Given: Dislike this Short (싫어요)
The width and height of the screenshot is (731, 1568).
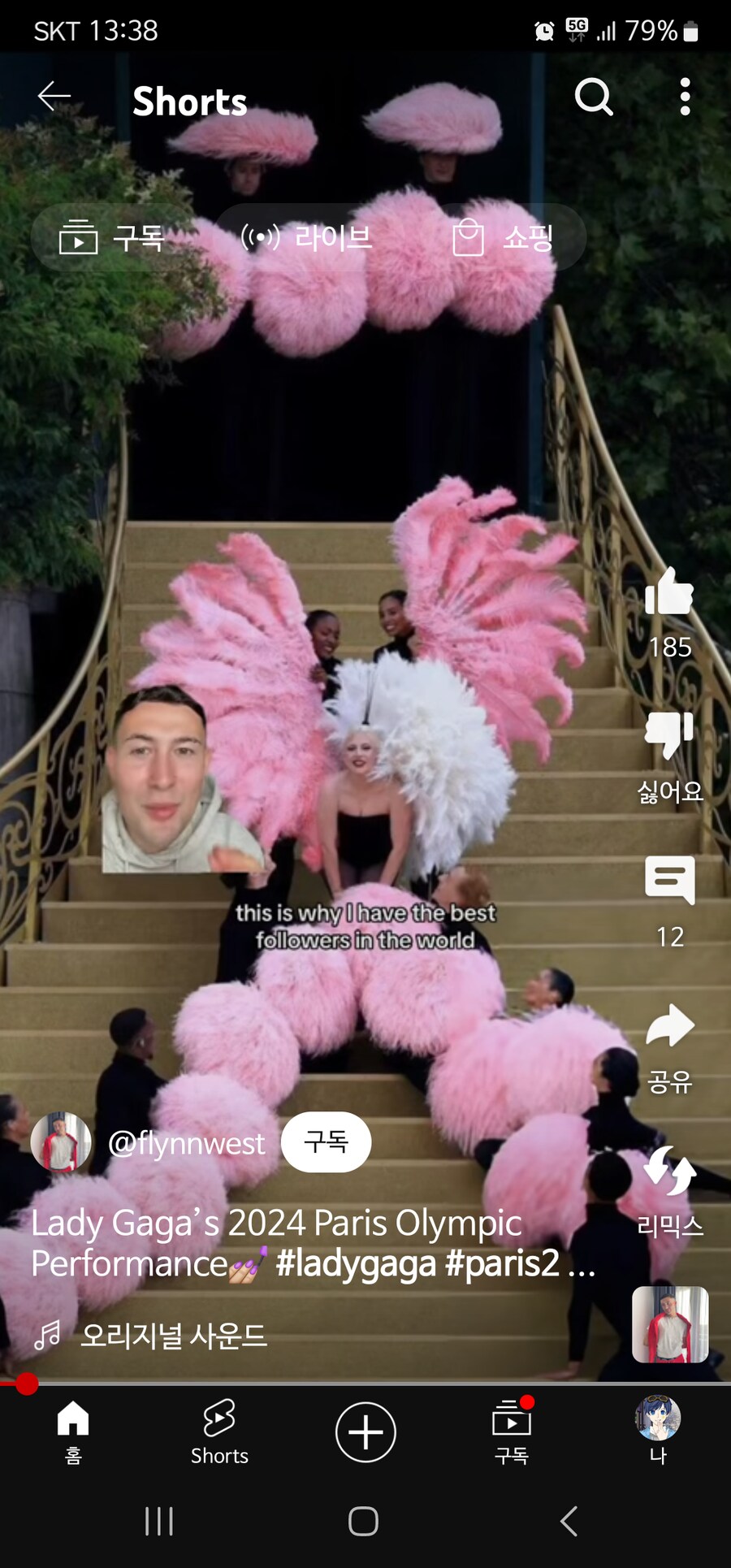Looking at the screenshot, I should pyautogui.click(x=669, y=736).
